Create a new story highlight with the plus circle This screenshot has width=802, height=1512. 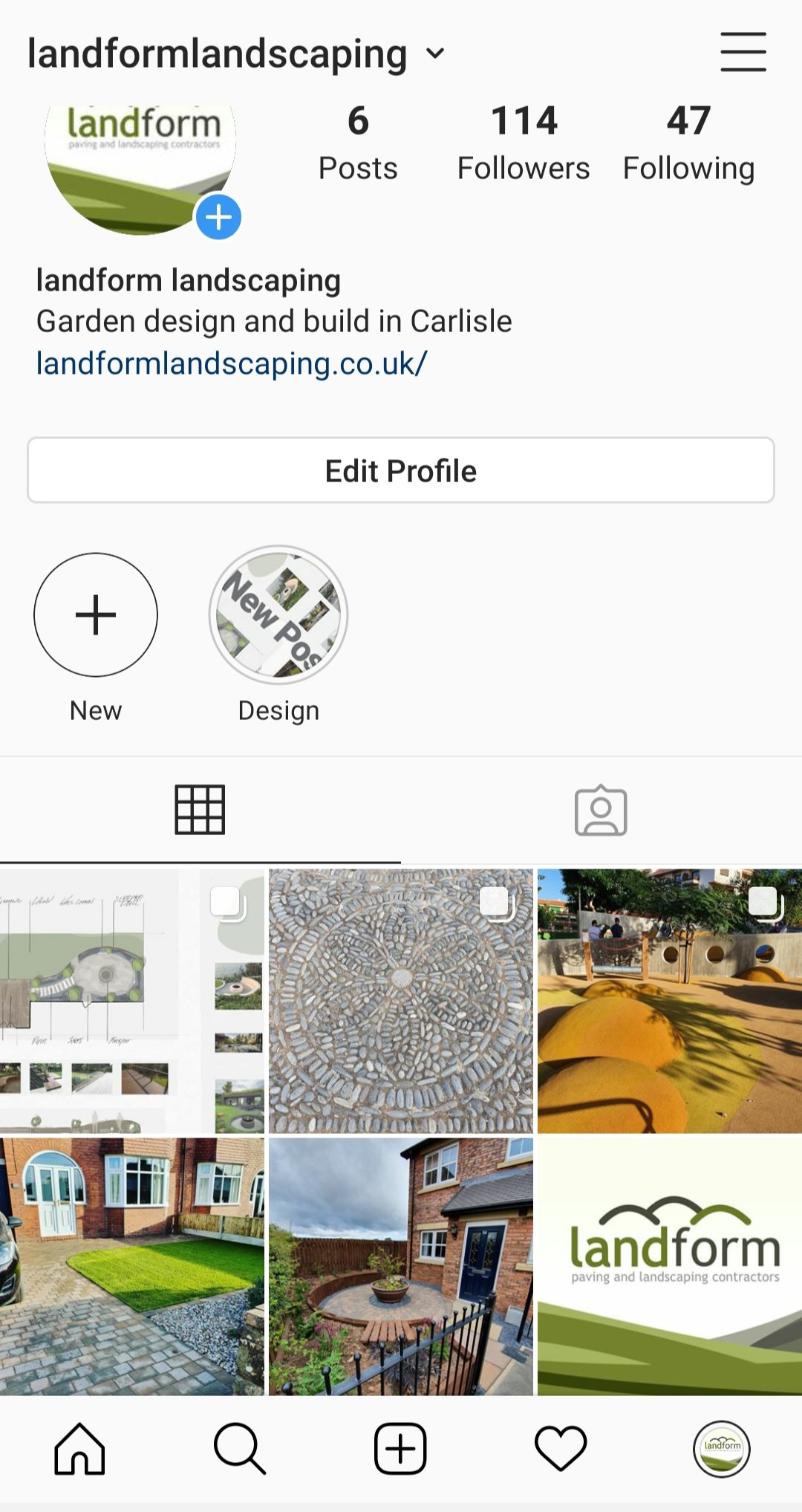click(x=95, y=614)
